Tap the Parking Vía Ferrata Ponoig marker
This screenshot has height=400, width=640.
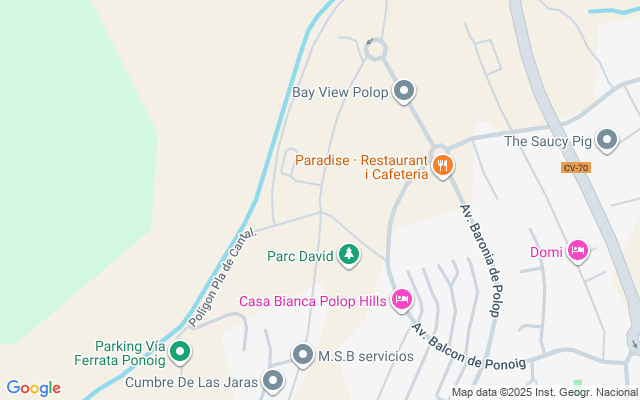(180, 352)
